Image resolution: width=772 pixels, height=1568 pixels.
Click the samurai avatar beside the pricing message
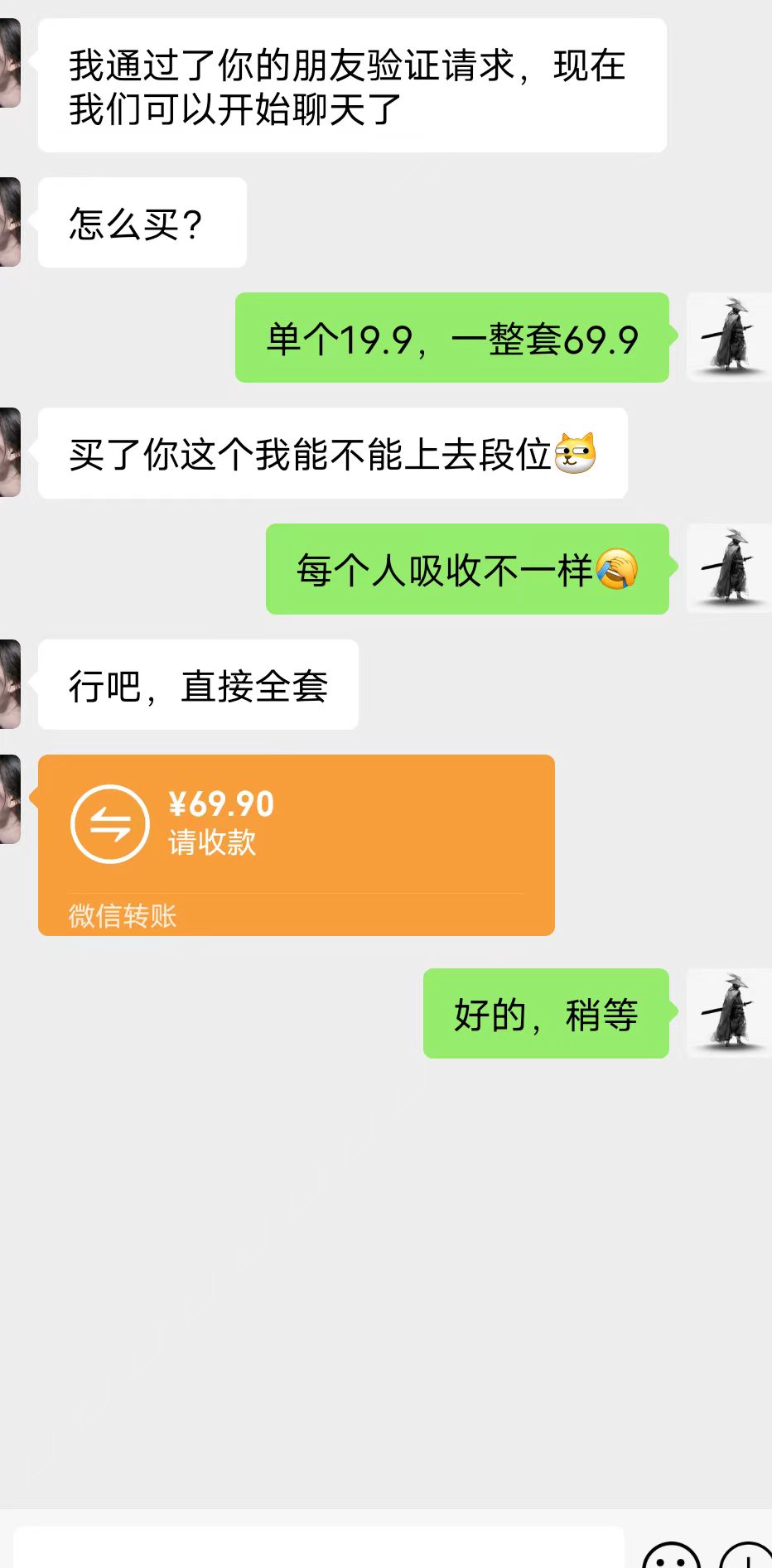tap(728, 335)
